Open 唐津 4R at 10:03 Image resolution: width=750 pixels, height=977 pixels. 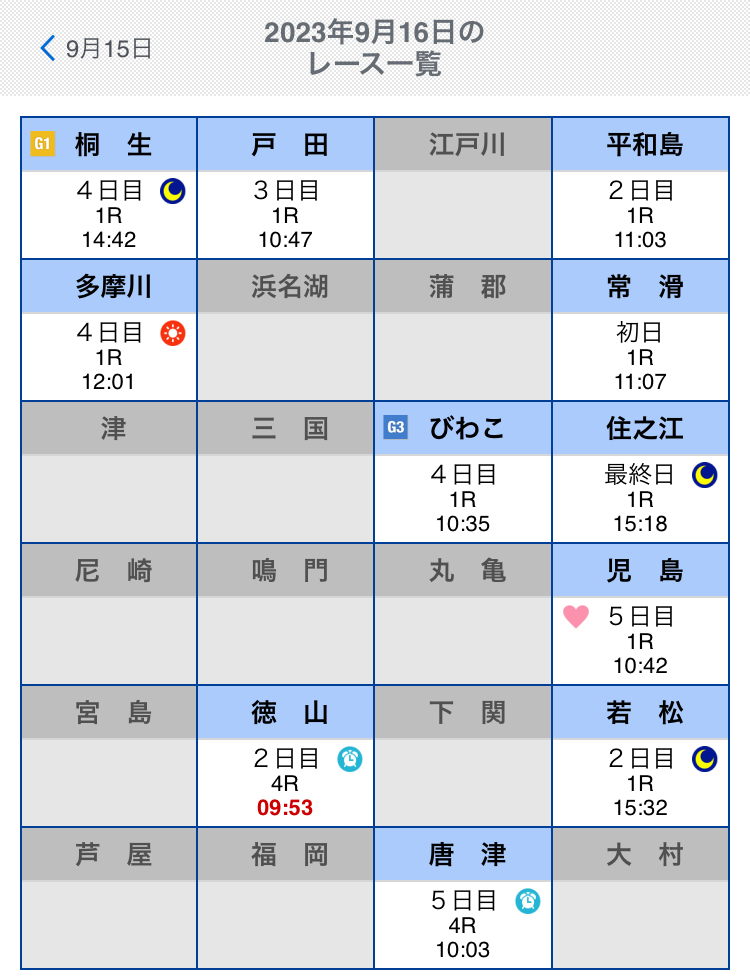pyautogui.click(x=463, y=924)
